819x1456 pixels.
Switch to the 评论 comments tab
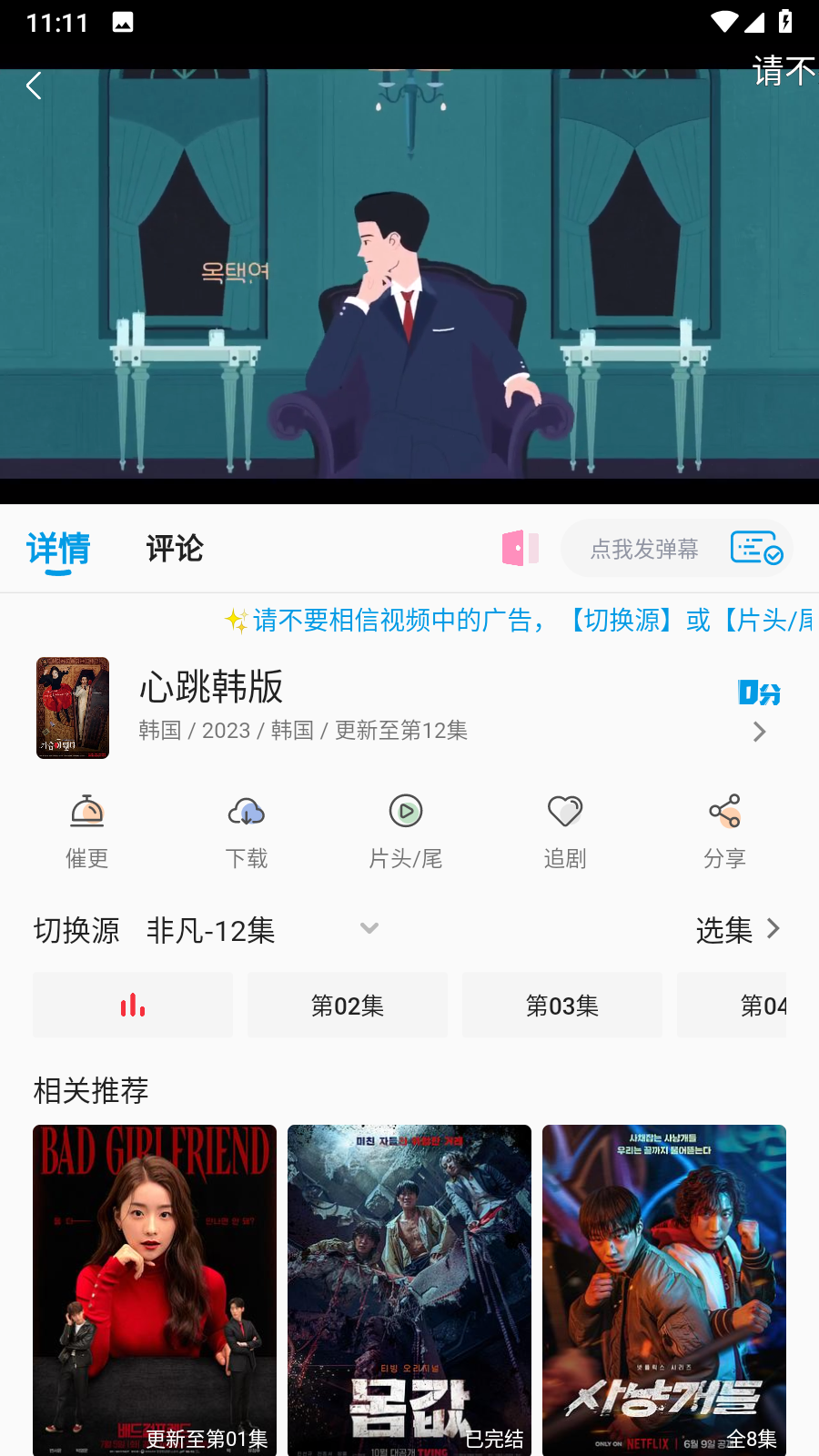[174, 549]
